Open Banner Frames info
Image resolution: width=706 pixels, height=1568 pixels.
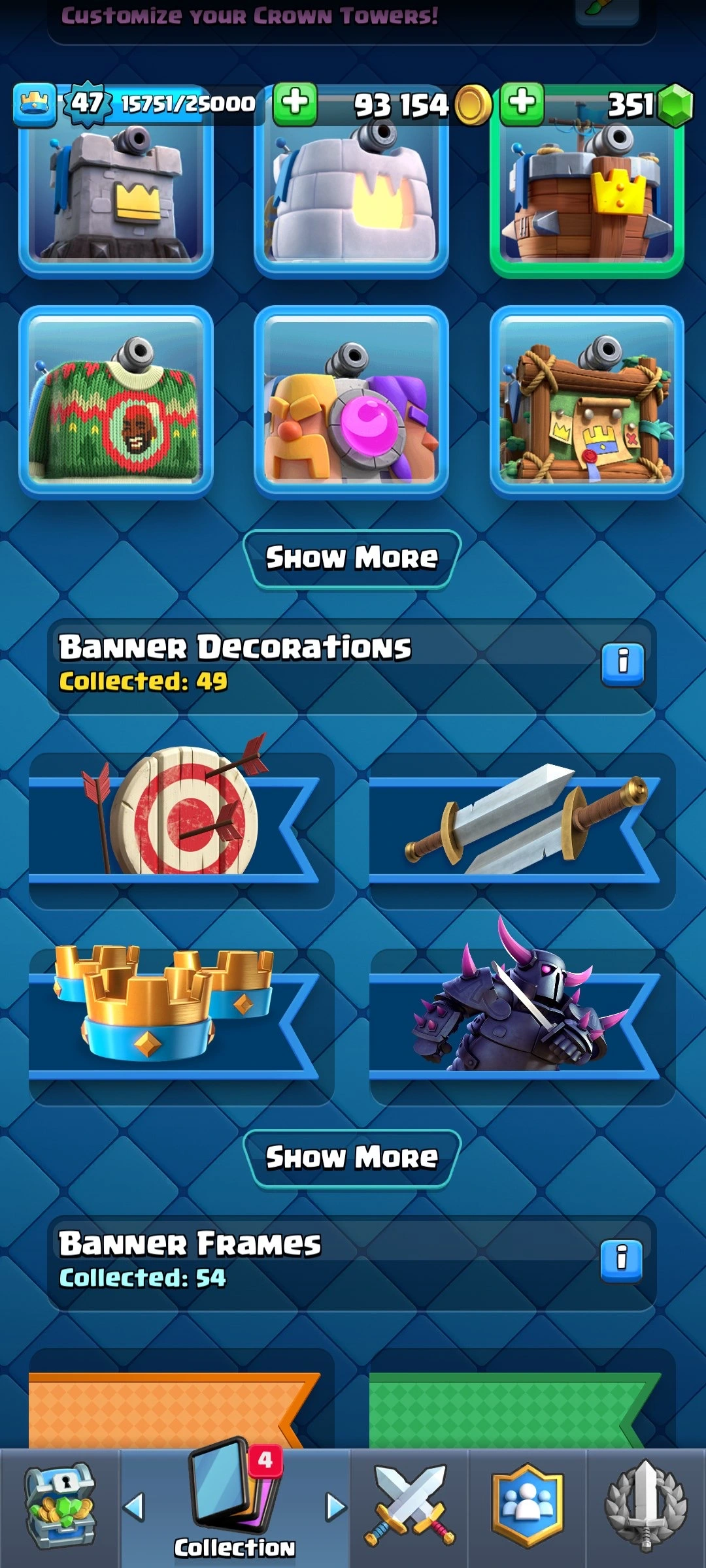click(x=621, y=1259)
